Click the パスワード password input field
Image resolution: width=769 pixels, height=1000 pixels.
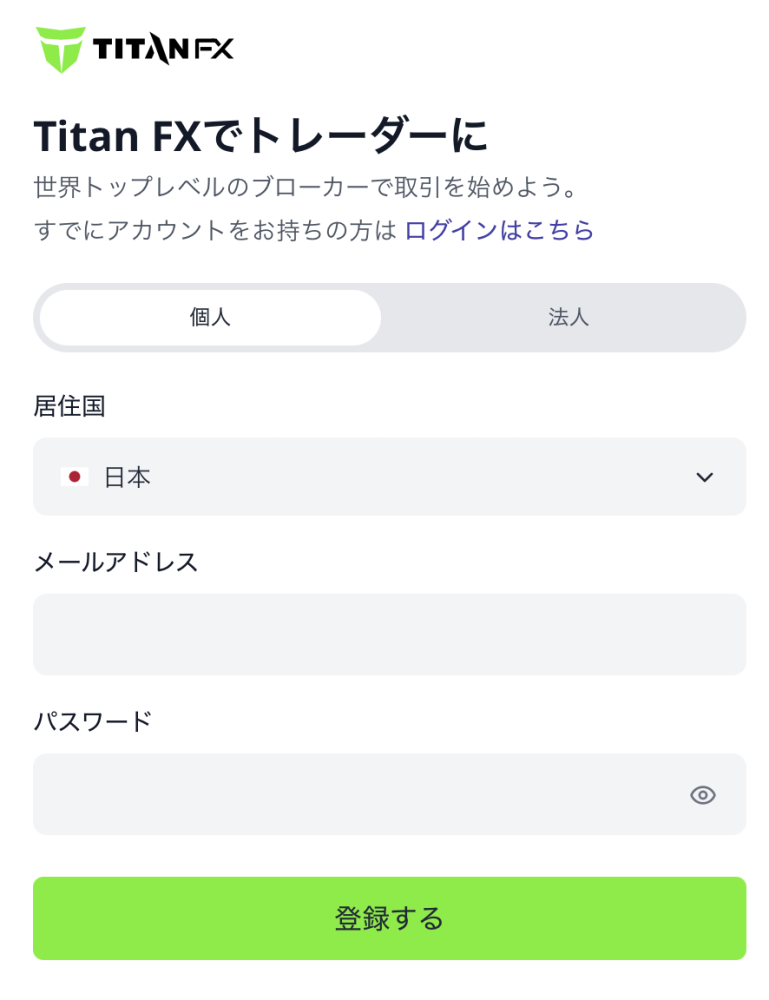[350, 794]
